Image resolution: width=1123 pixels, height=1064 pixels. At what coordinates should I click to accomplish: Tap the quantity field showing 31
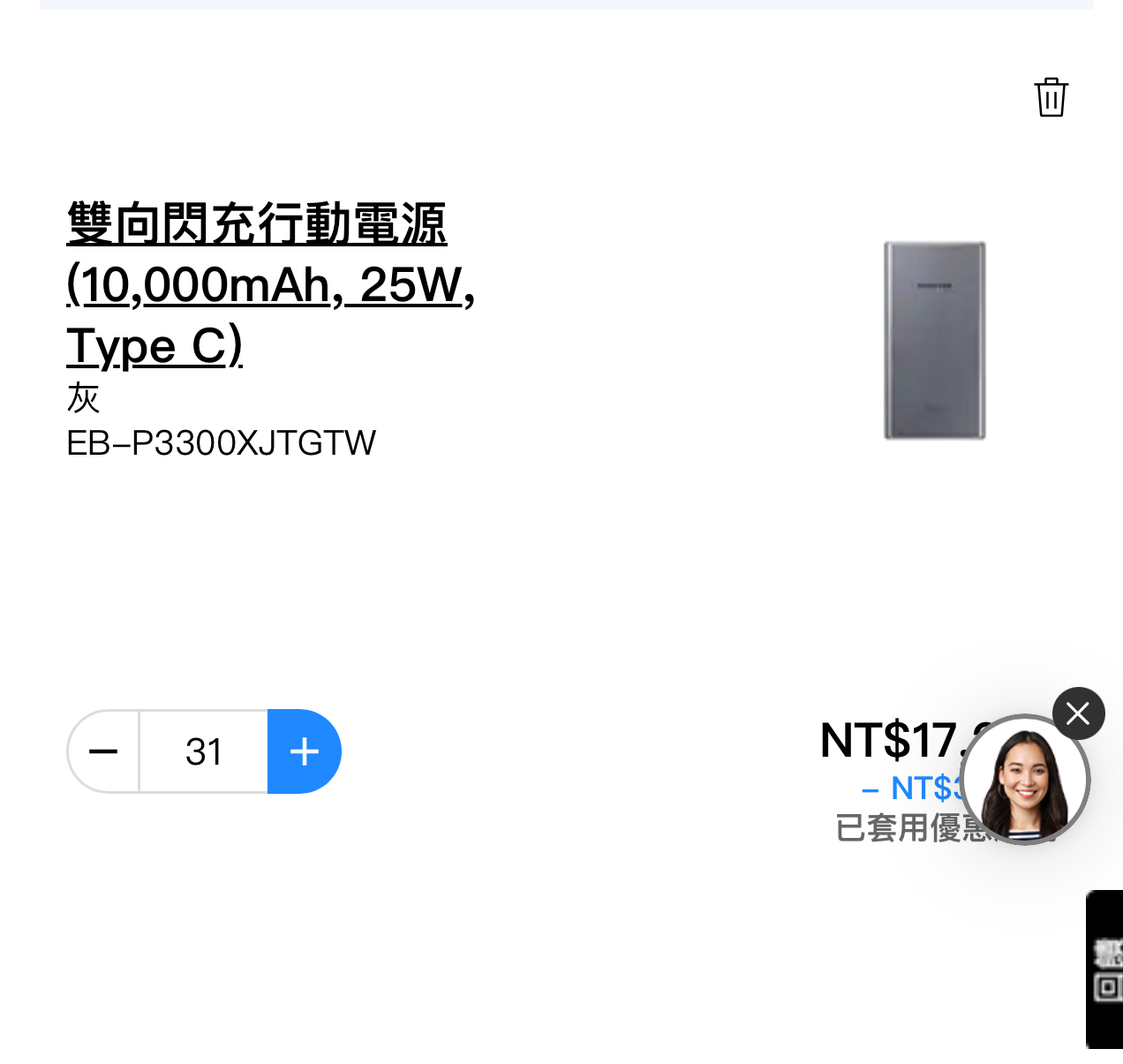click(x=204, y=751)
